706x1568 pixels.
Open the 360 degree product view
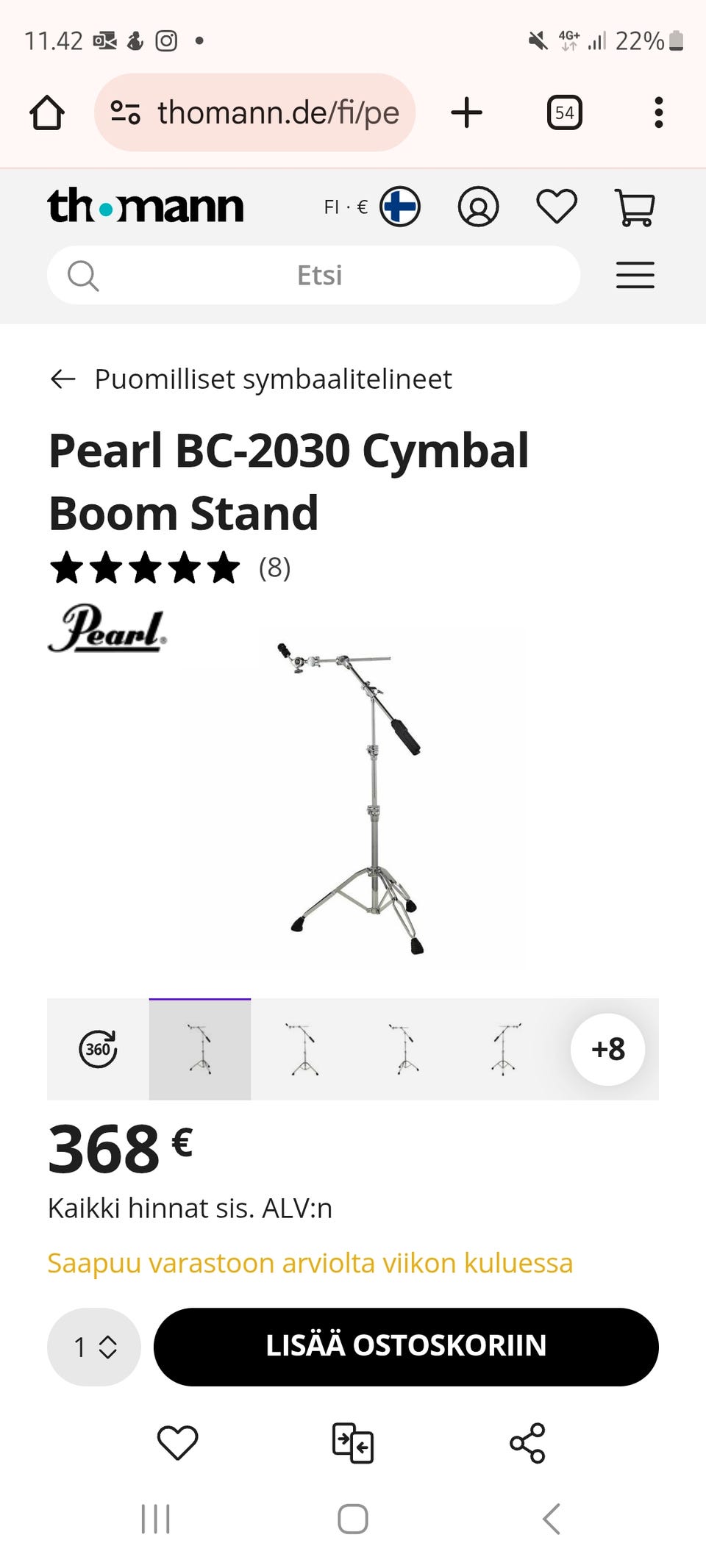pos(98,1049)
